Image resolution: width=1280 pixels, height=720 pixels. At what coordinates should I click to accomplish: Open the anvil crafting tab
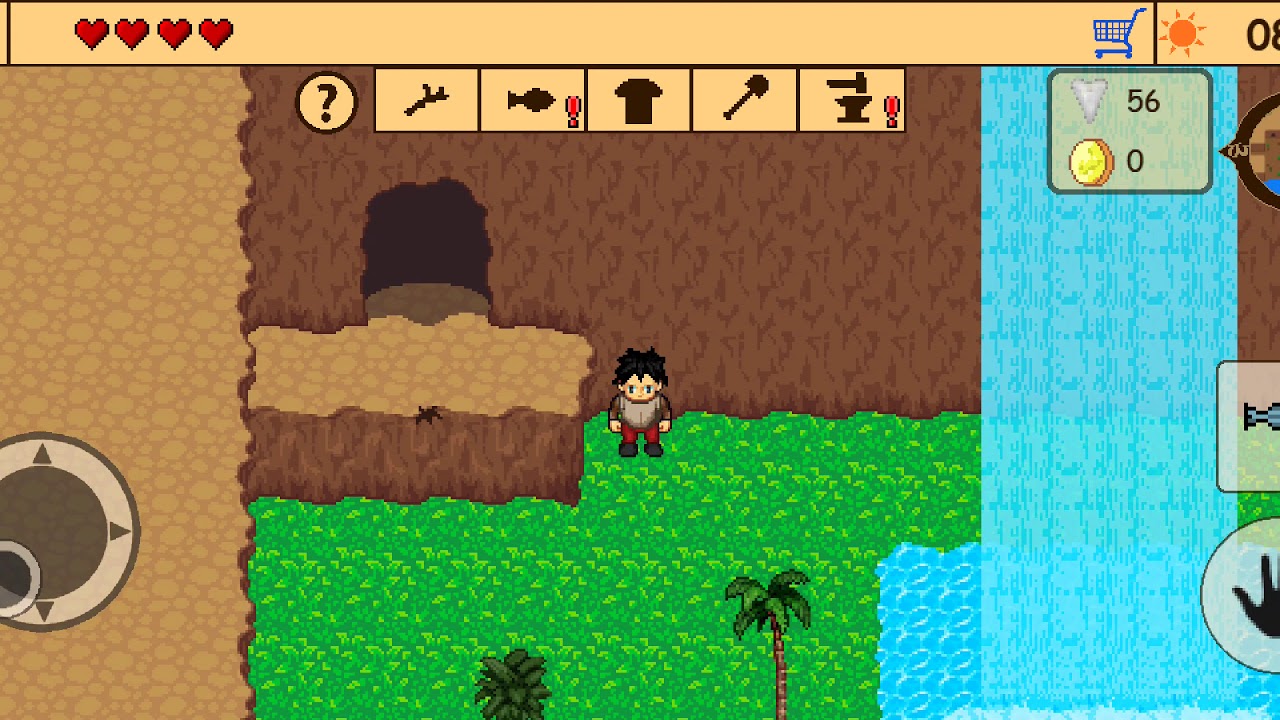(x=851, y=101)
